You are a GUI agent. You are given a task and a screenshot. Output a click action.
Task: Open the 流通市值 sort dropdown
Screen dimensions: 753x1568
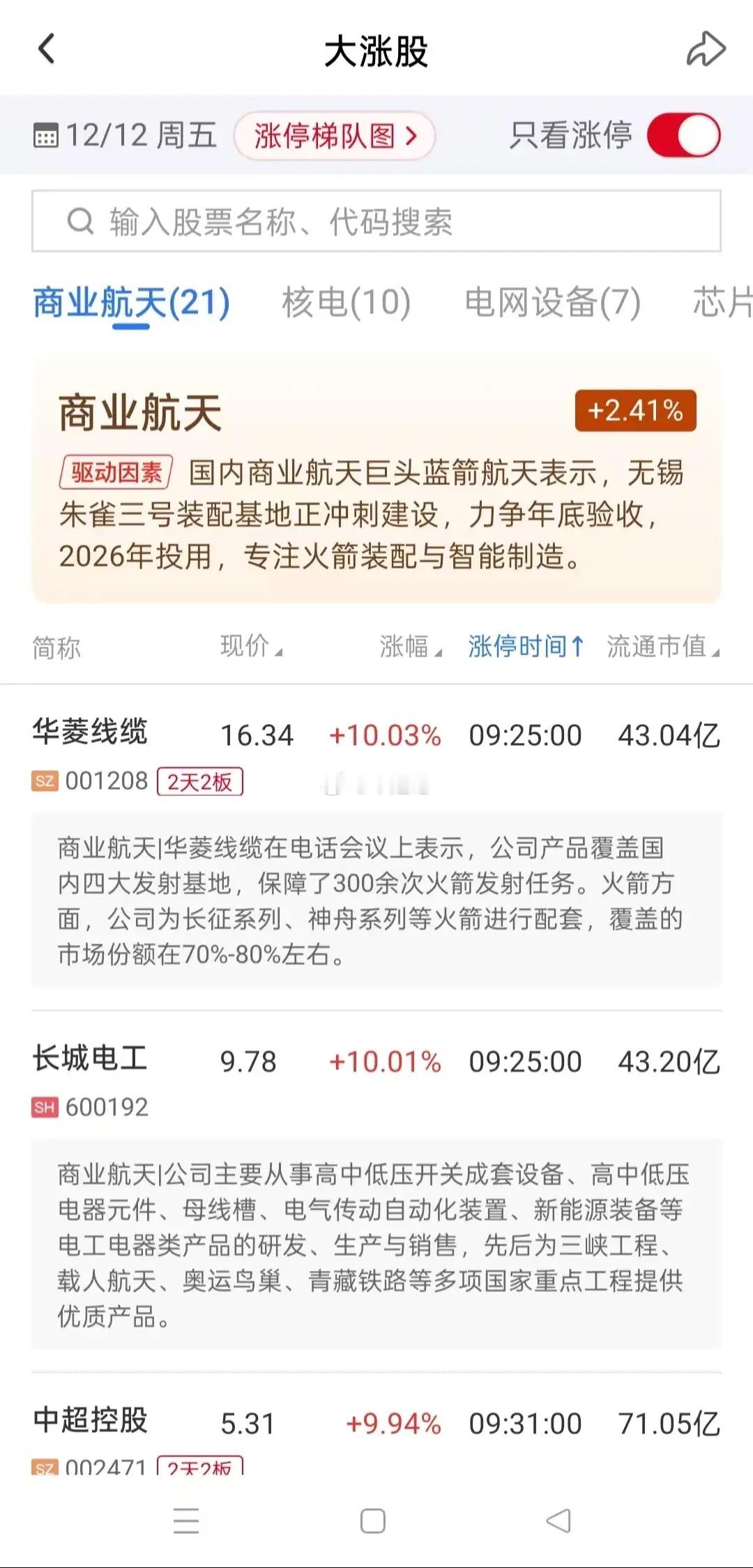(662, 648)
